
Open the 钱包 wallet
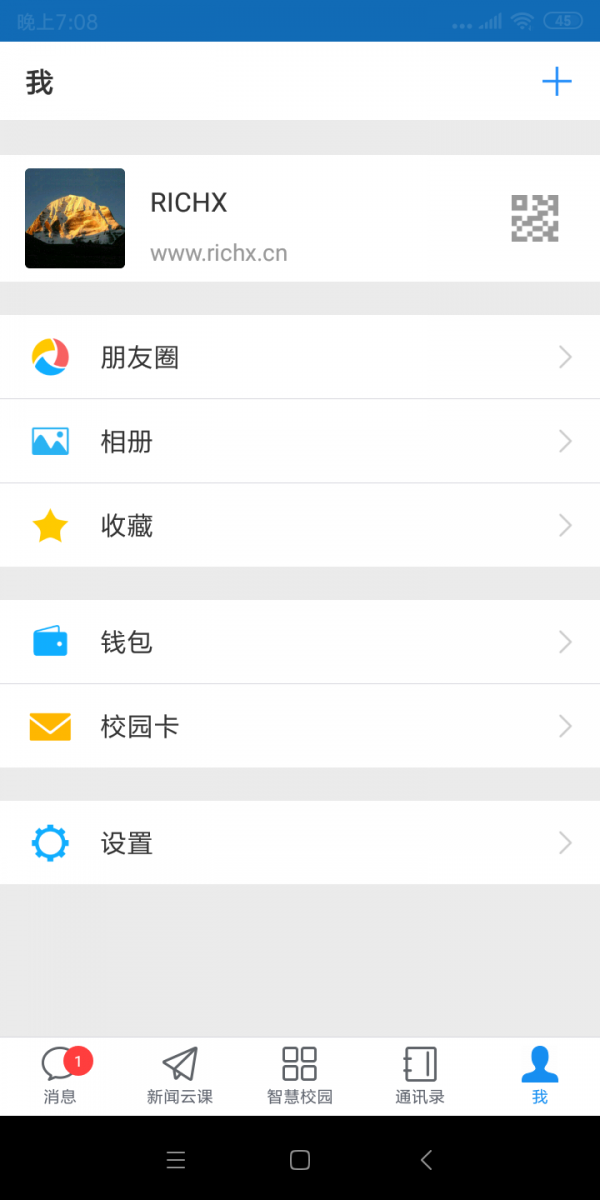tap(300, 641)
